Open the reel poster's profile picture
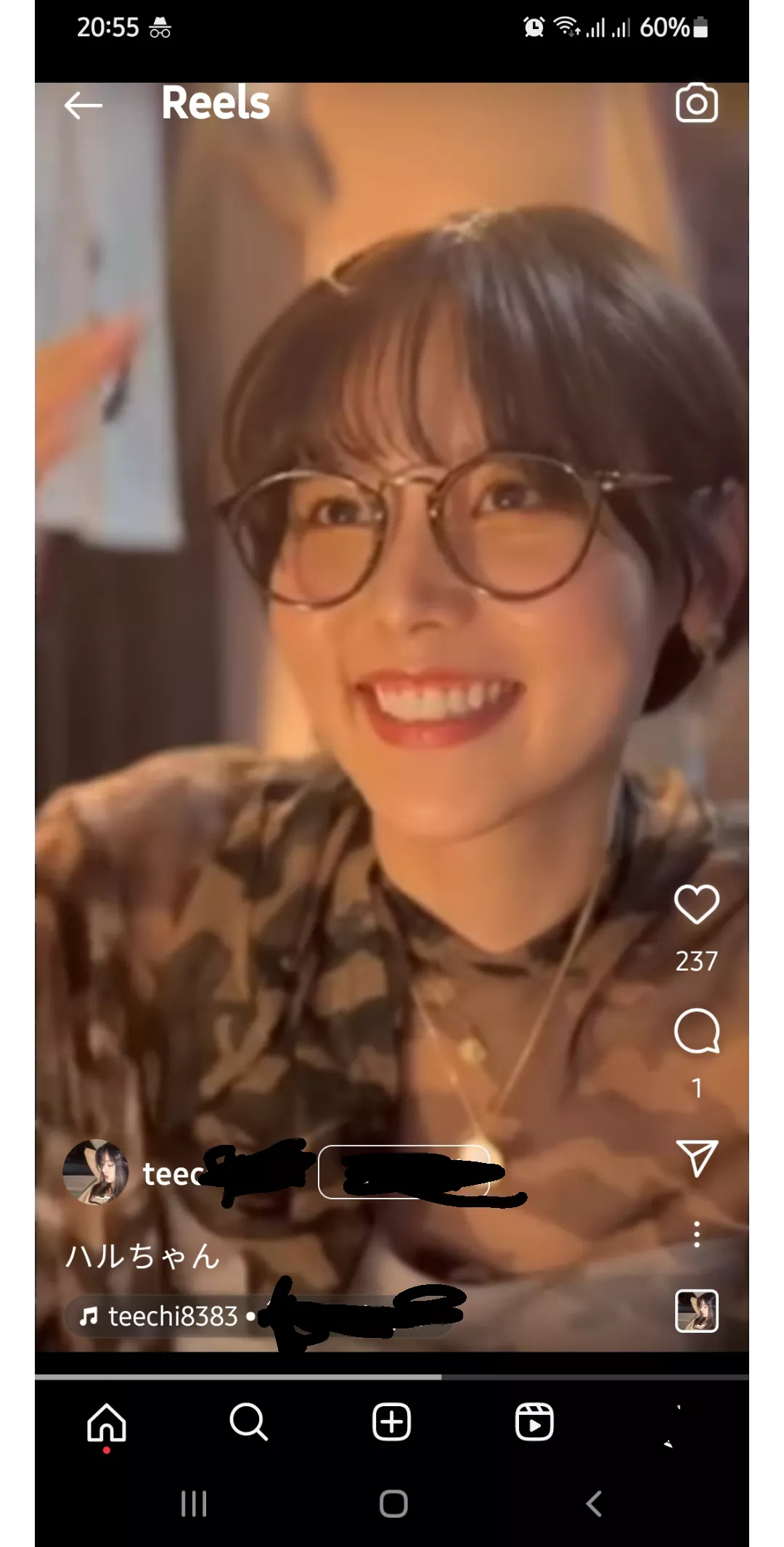The image size is (784, 1547). click(x=95, y=1172)
